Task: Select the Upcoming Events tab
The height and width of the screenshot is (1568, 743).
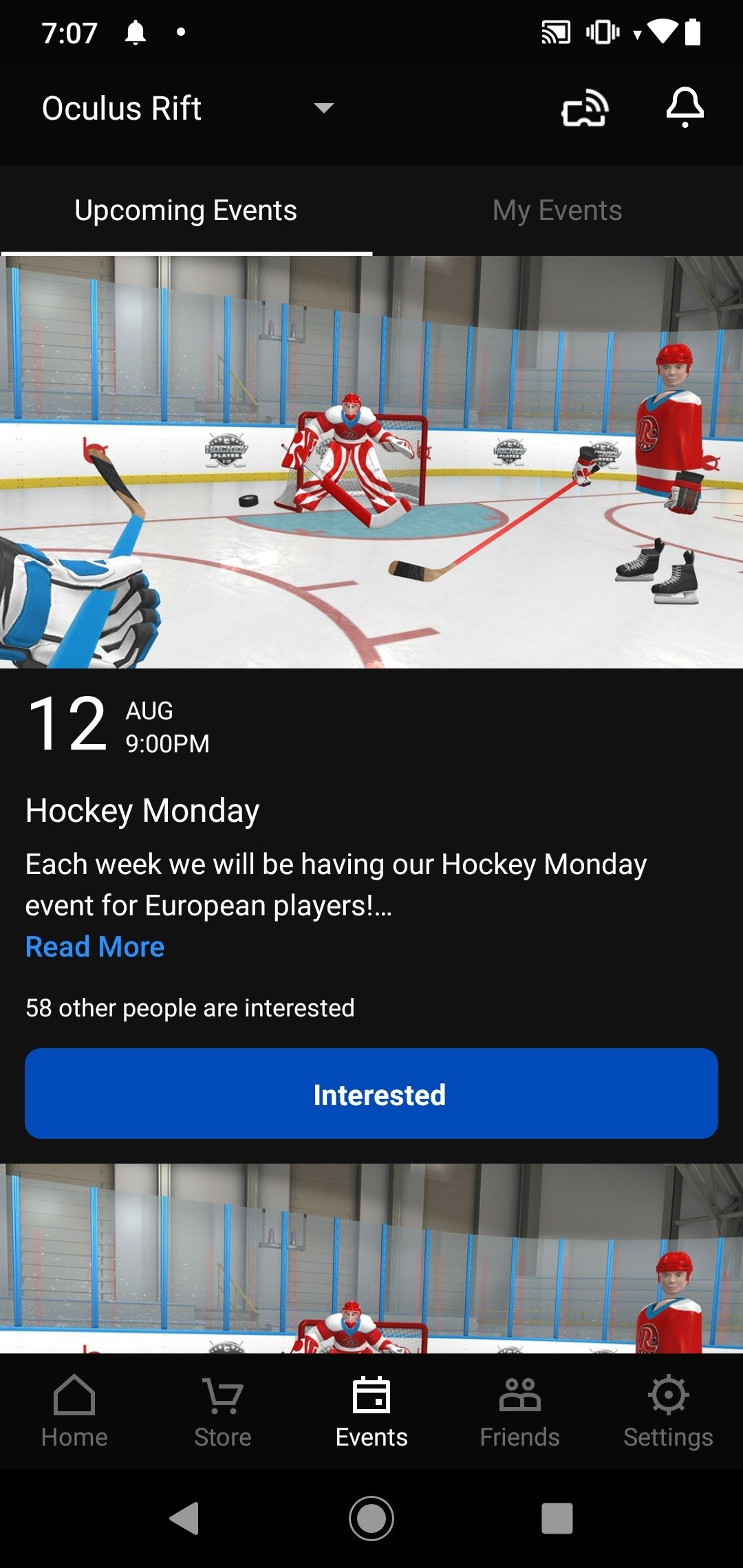Action: click(186, 210)
